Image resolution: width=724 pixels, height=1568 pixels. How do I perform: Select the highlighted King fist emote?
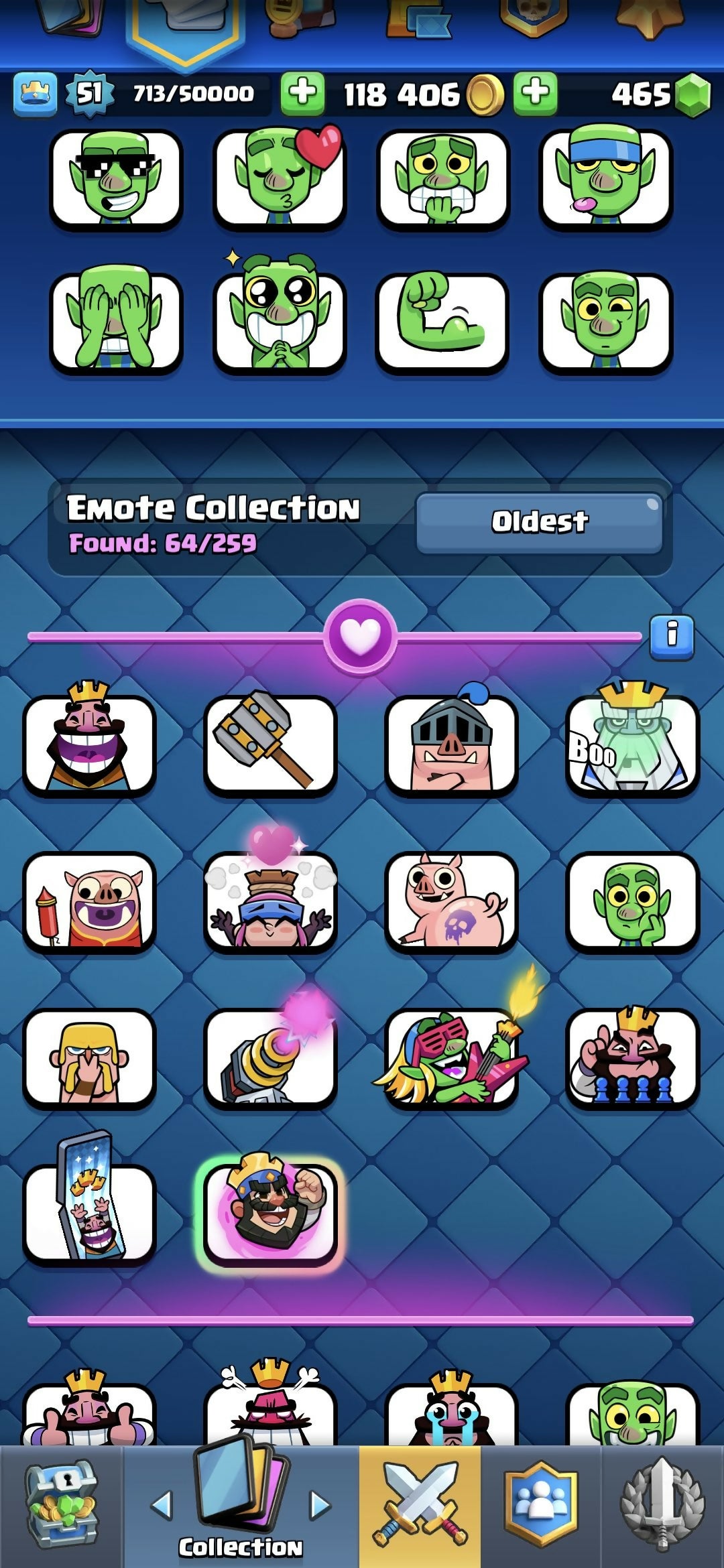coord(269,1212)
